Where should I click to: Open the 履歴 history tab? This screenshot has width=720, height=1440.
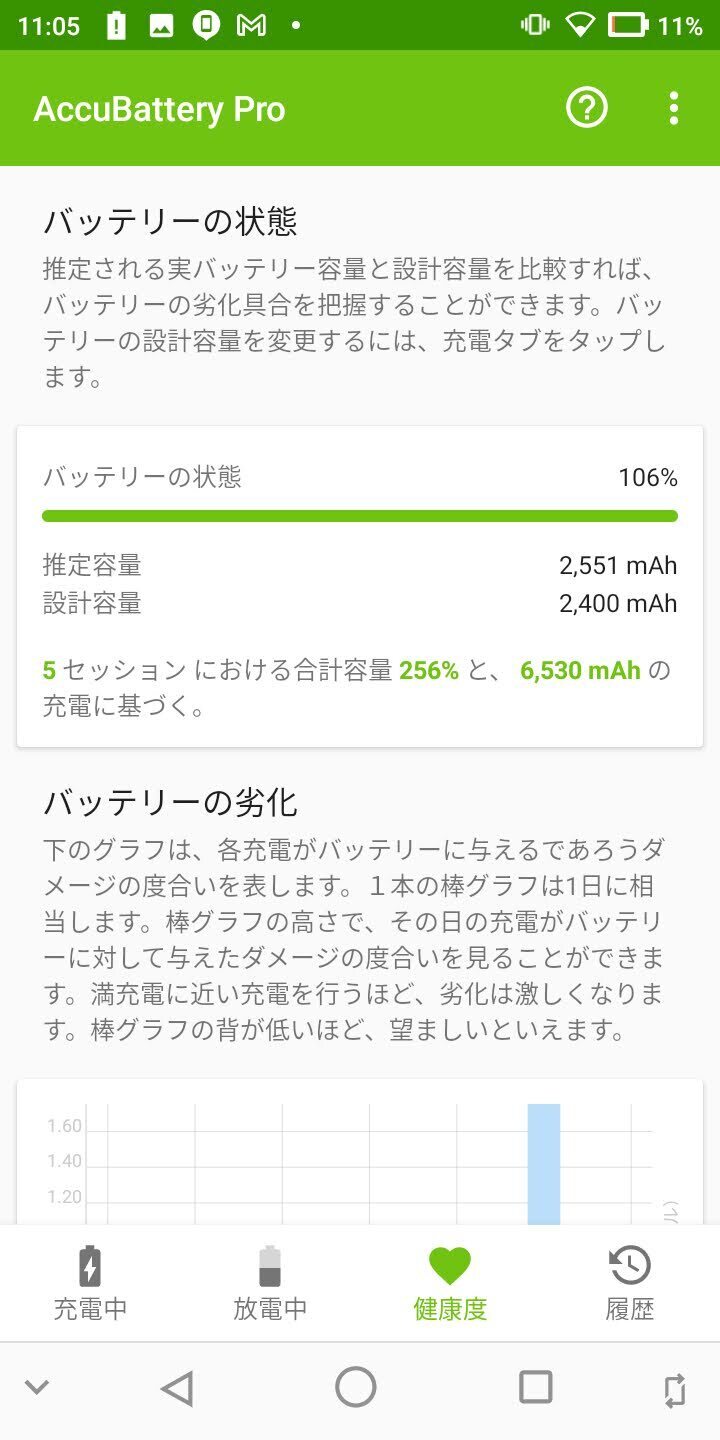(x=630, y=1283)
